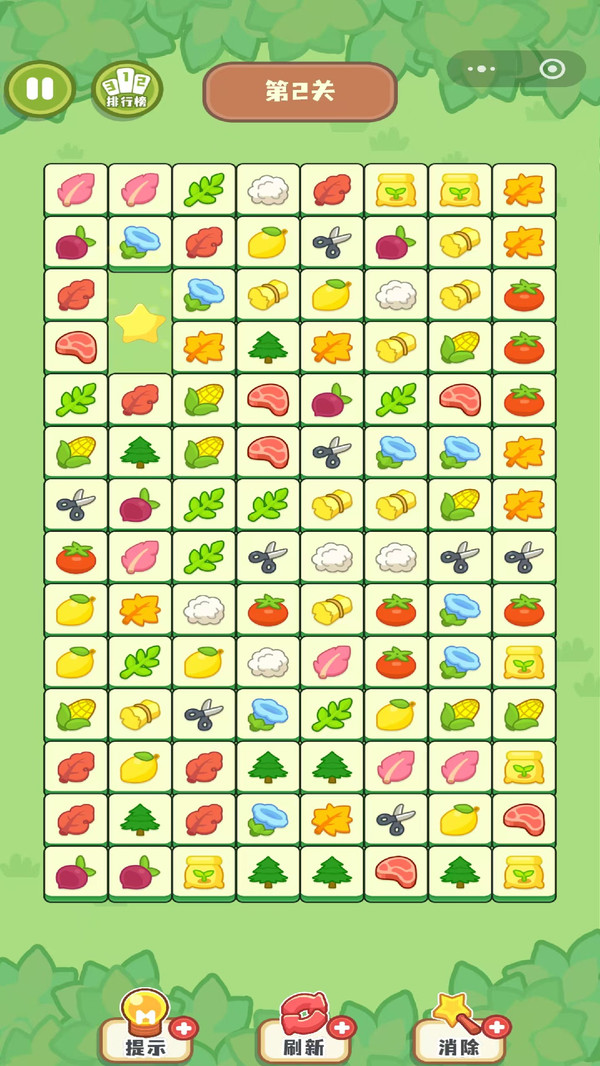Use the 刷新 shuffle booster
Viewport: 600px width, 1066px height.
(302, 1030)
